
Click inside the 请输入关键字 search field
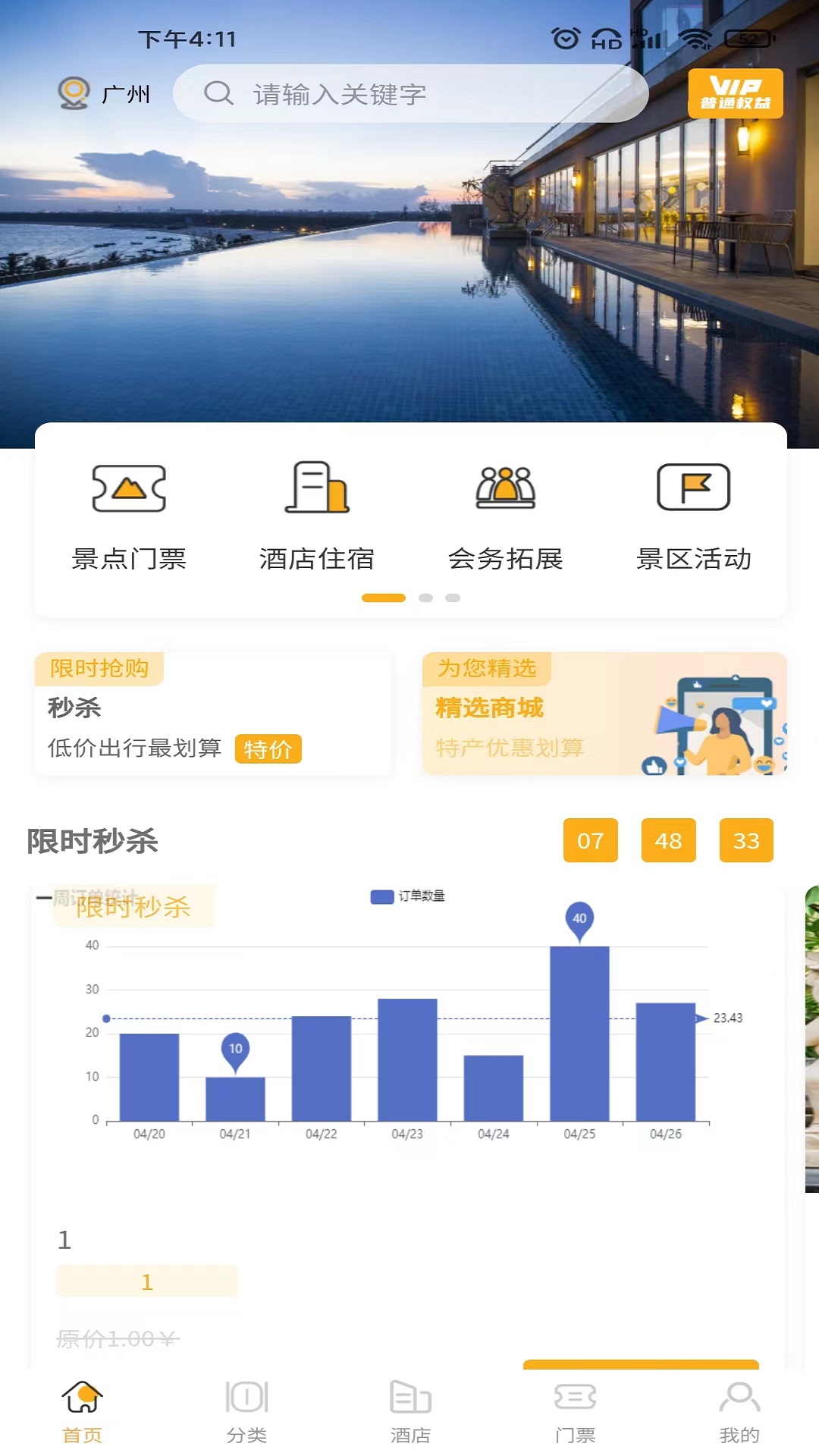(x=413, y=93)
